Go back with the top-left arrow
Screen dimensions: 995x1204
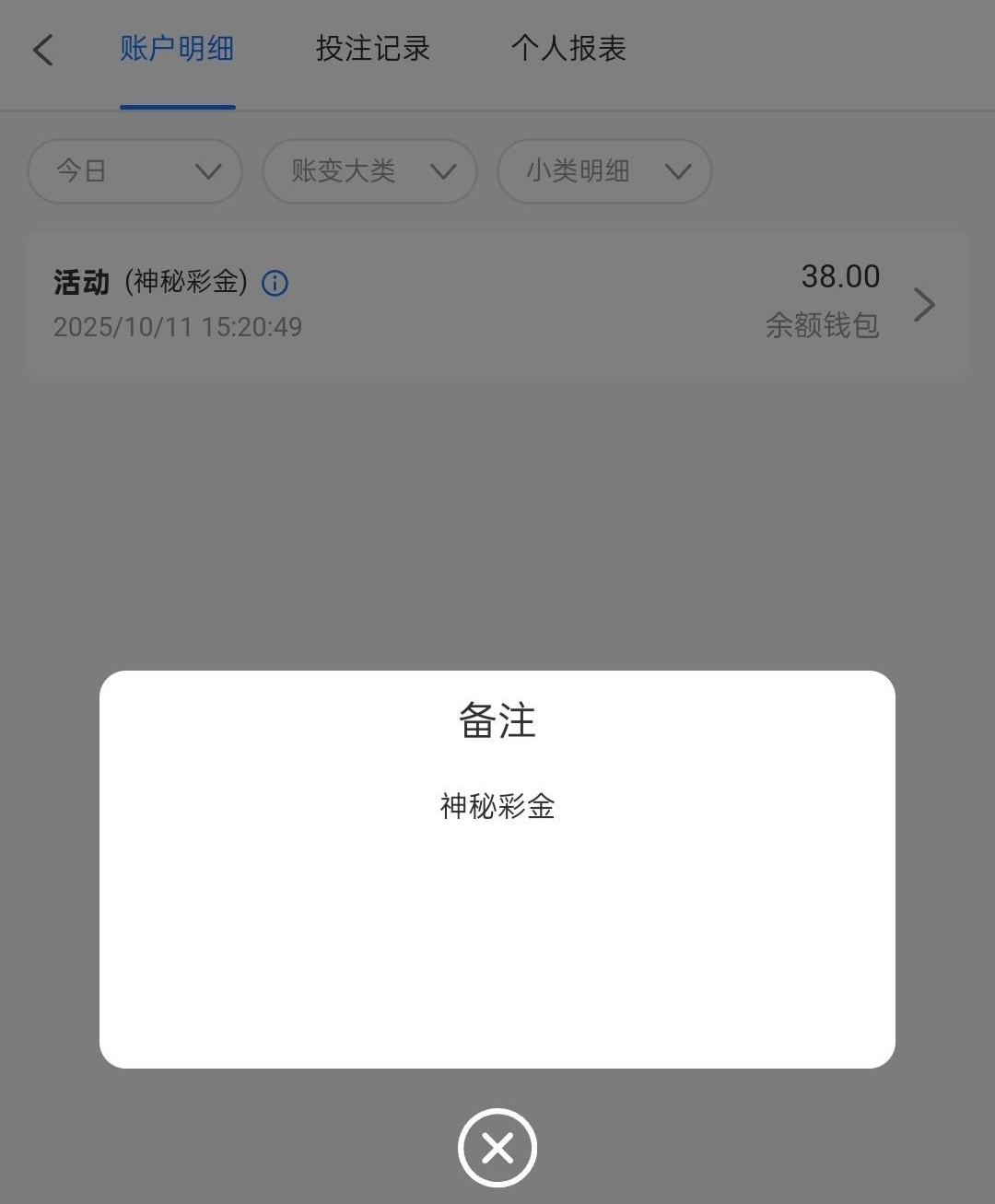(43, 50)
